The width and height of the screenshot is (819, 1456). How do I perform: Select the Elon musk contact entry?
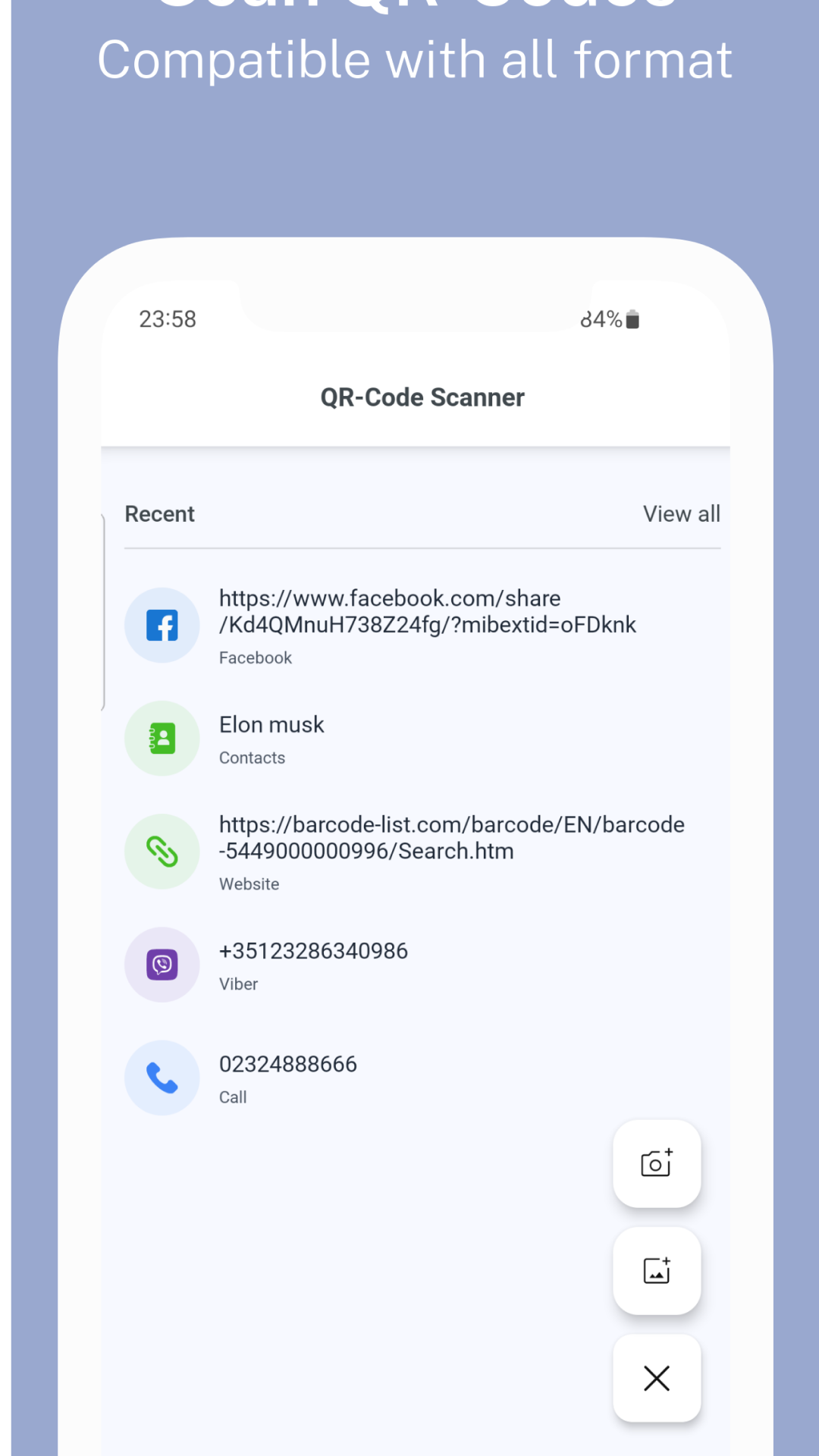[x=271, y=724]
